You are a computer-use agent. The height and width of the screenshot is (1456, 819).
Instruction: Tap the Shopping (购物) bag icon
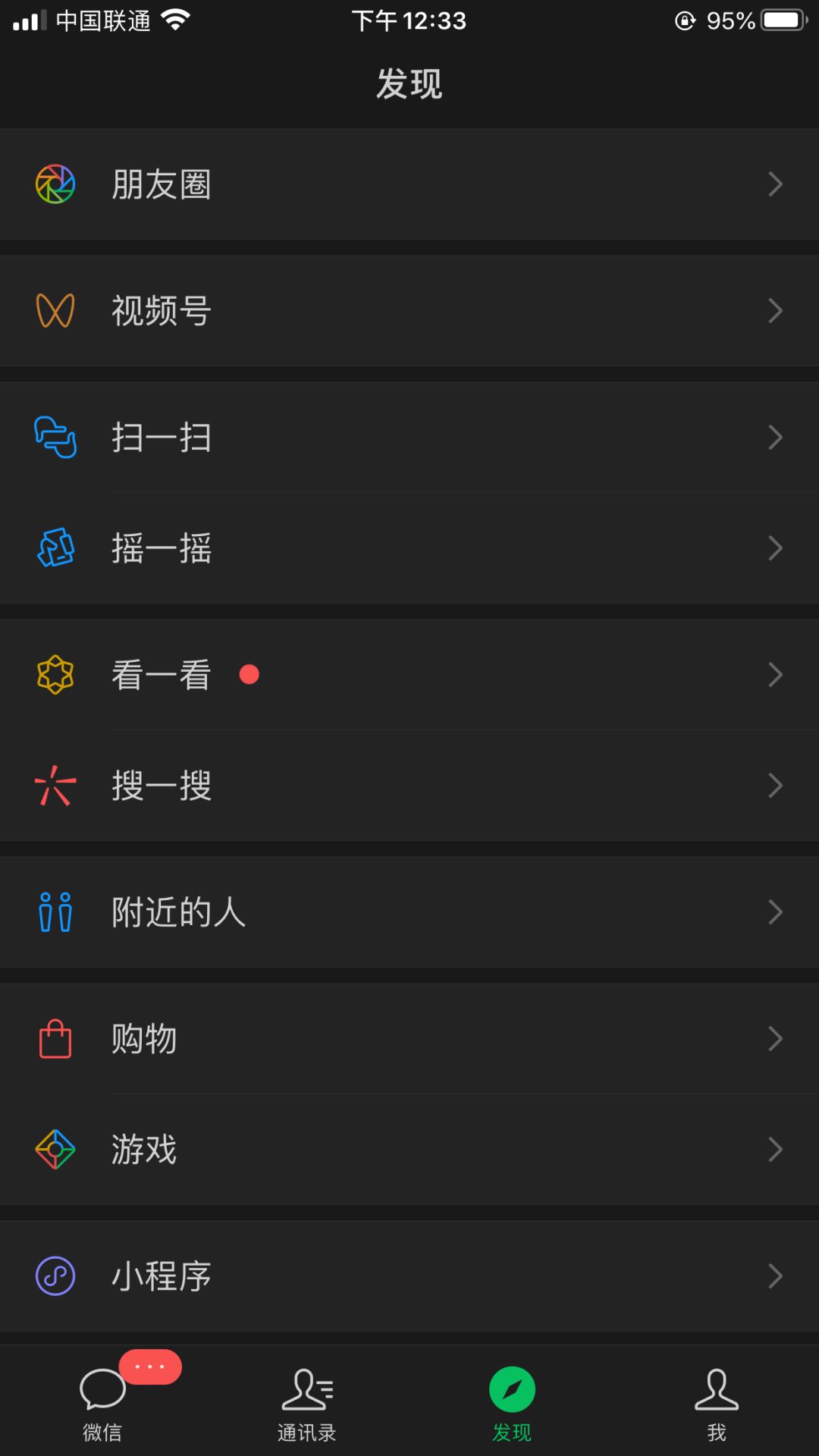(55, 1038)
